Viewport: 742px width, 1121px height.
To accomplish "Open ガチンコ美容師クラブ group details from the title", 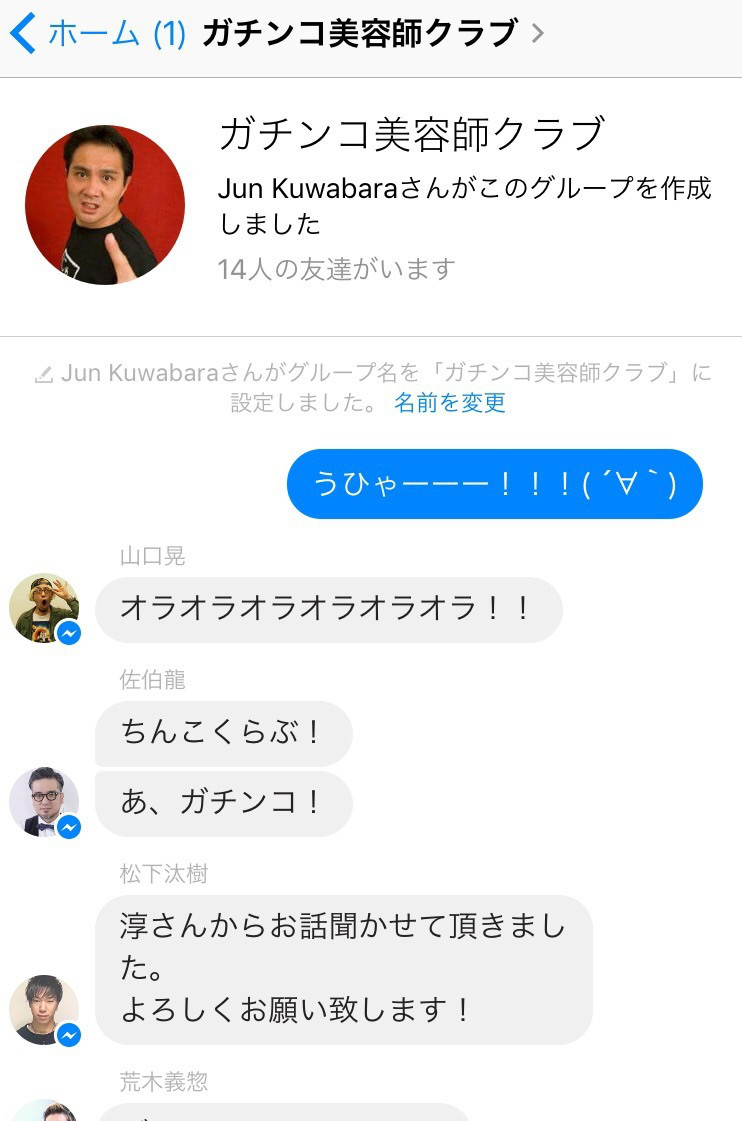I will [x=372, y=34].
